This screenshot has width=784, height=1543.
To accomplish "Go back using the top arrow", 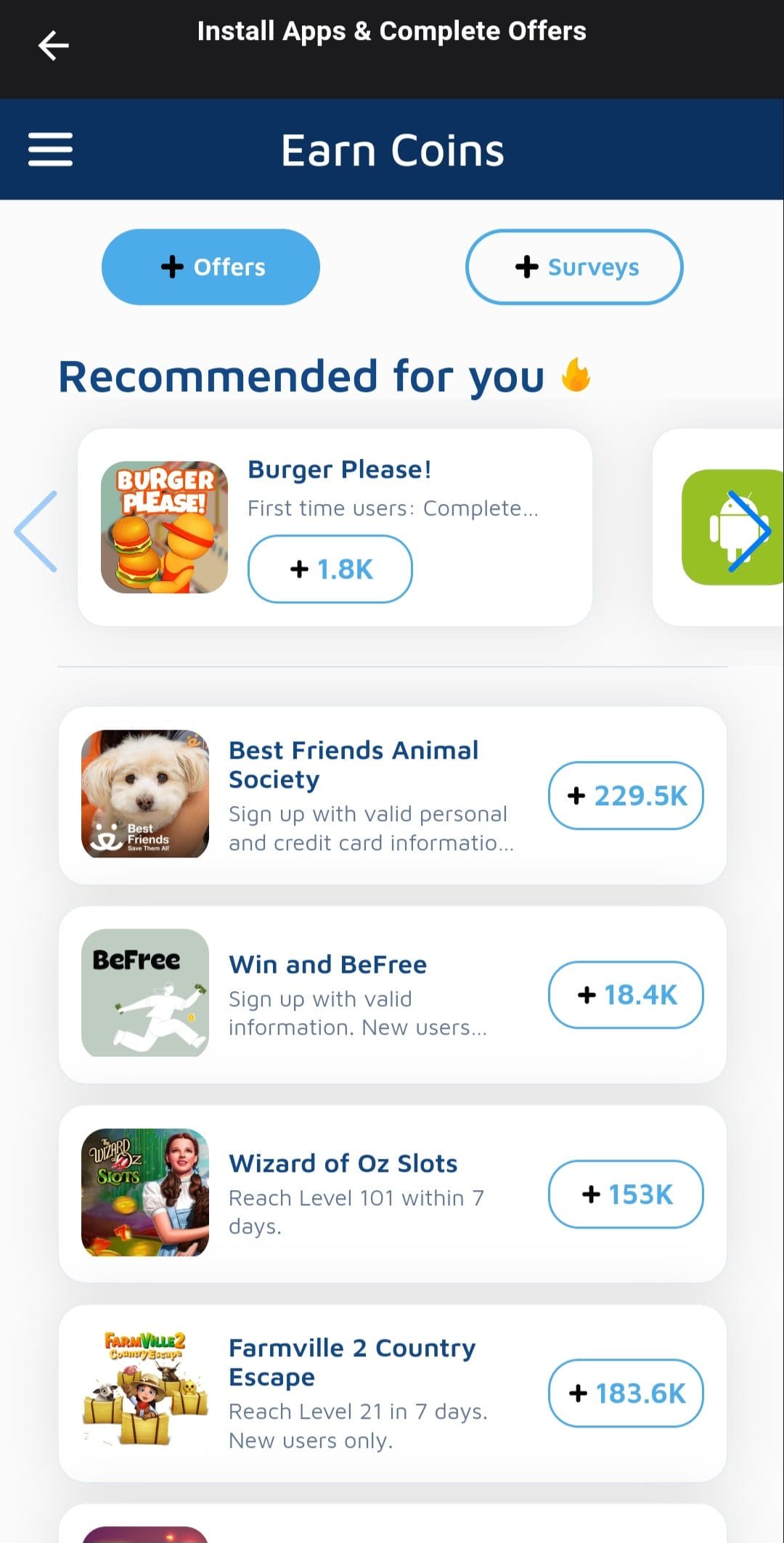I will pyautogui.click(x=53, y=45).
